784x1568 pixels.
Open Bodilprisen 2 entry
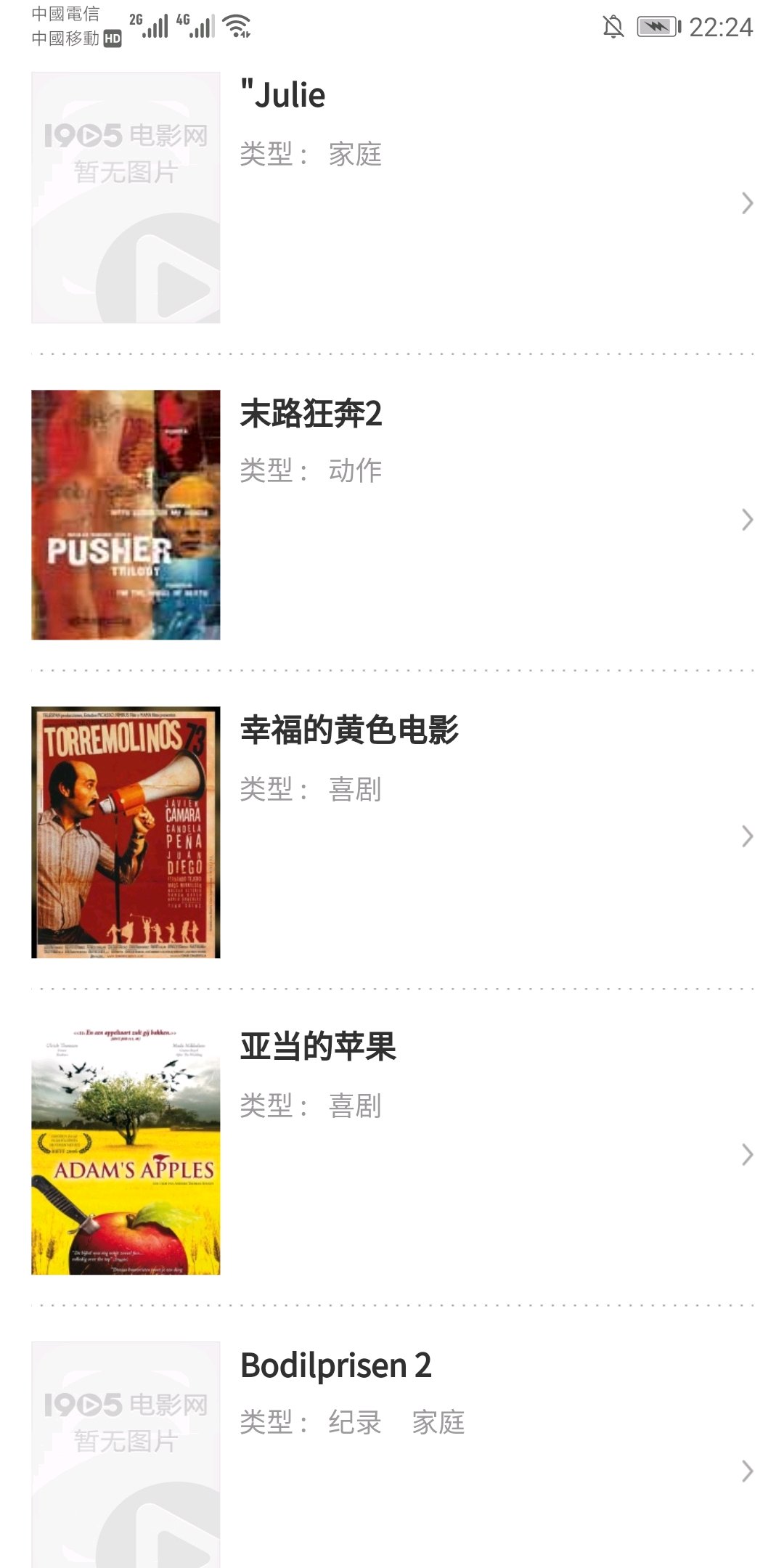pyautogui.click(x=335, y=1365)
